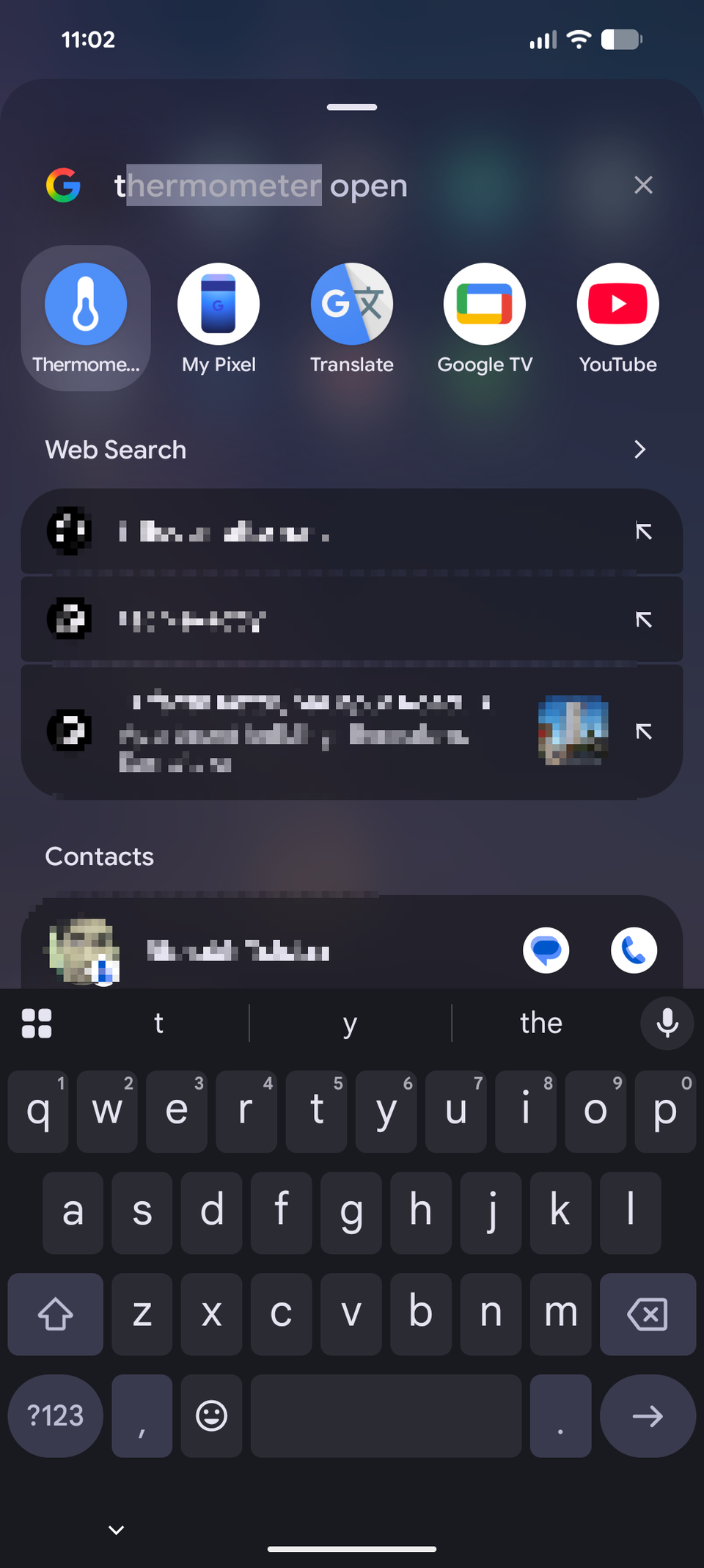Open the emoji picker on the keyboard
704x1568 pixels.
point(211,1416)
